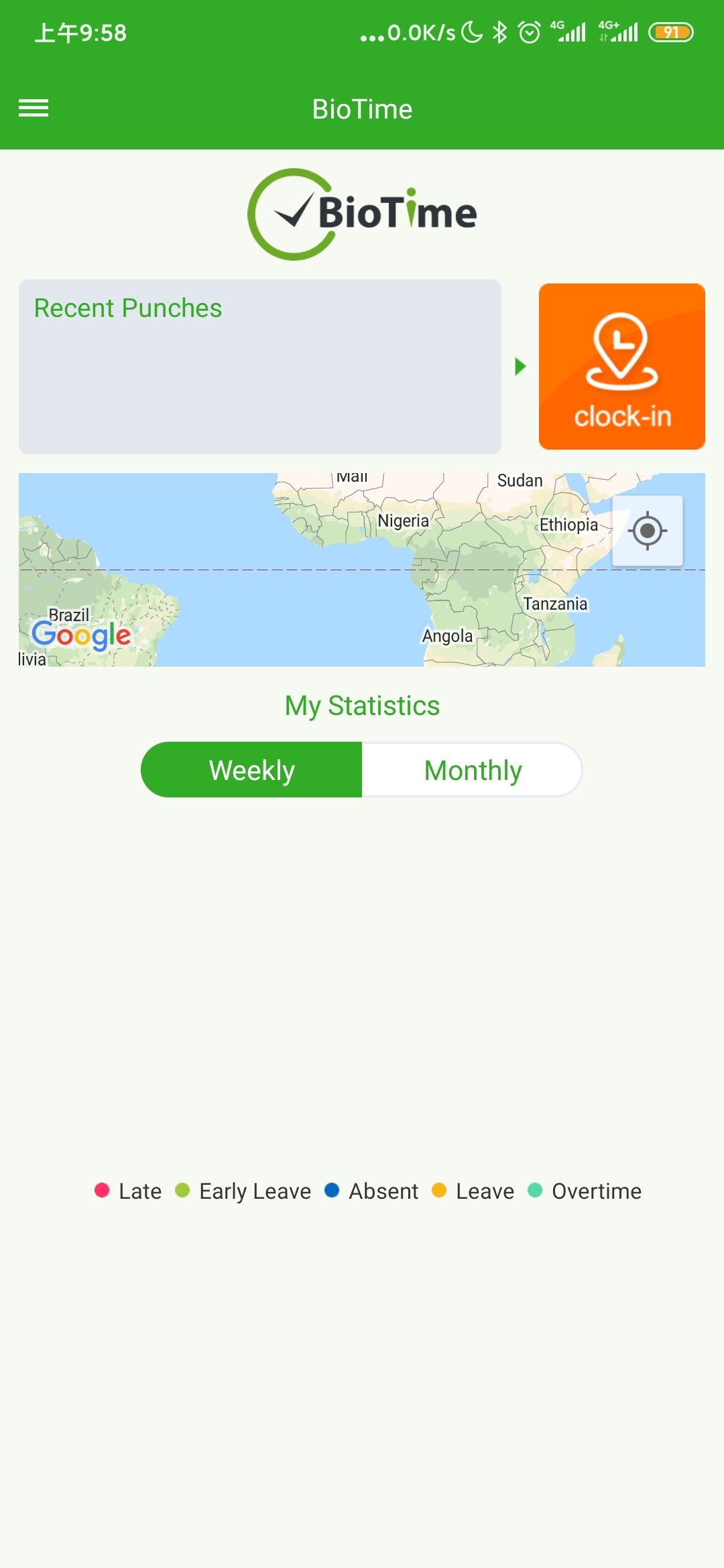Open the Recent Punches panel
The image size is (724, 1568).
click(x=260, y=367)
